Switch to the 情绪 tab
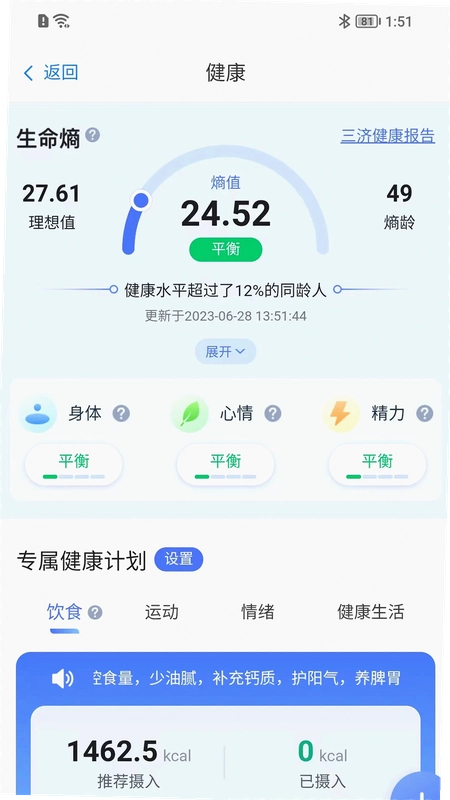Viewport: 450px width, 800px height. point(258,612)
